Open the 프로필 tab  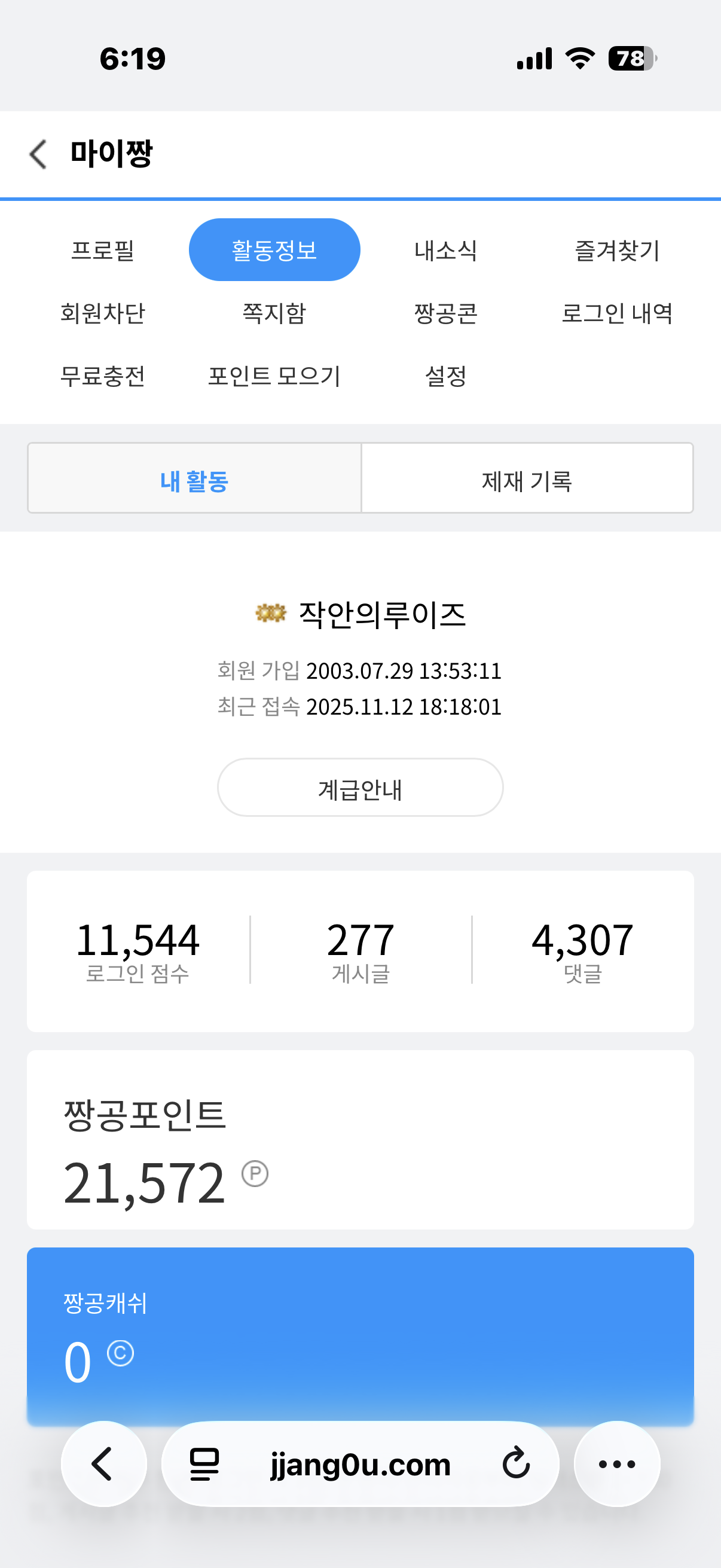tap(103, 250)
